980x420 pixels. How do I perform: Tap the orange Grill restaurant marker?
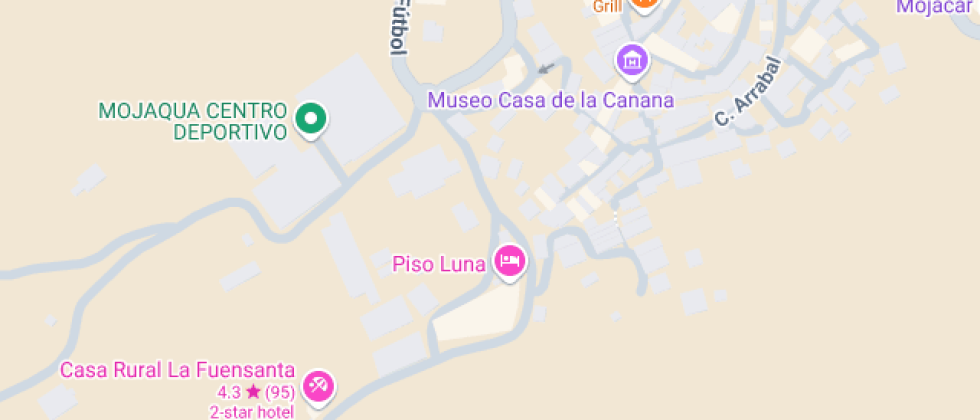643,4
